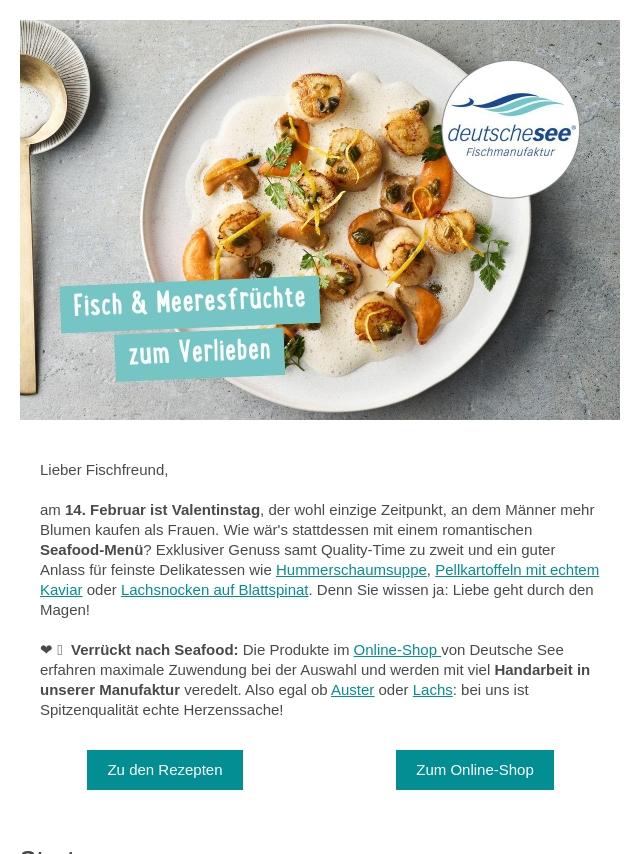Open Lachsnocken auf Blattspinat link
Image resolution: width=640 pixels, height=854 pixels.
214,590
